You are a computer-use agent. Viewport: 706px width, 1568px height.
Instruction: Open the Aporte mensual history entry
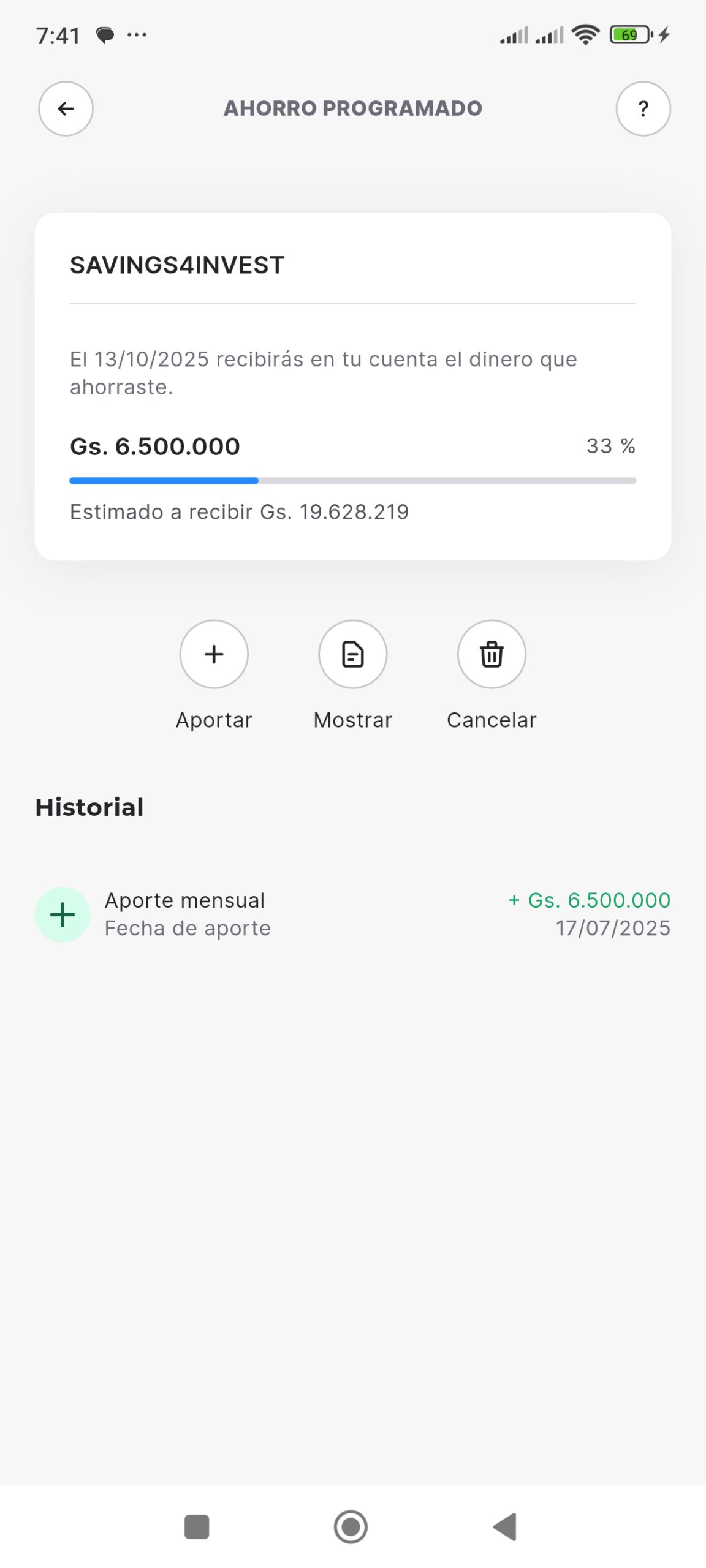353,914
